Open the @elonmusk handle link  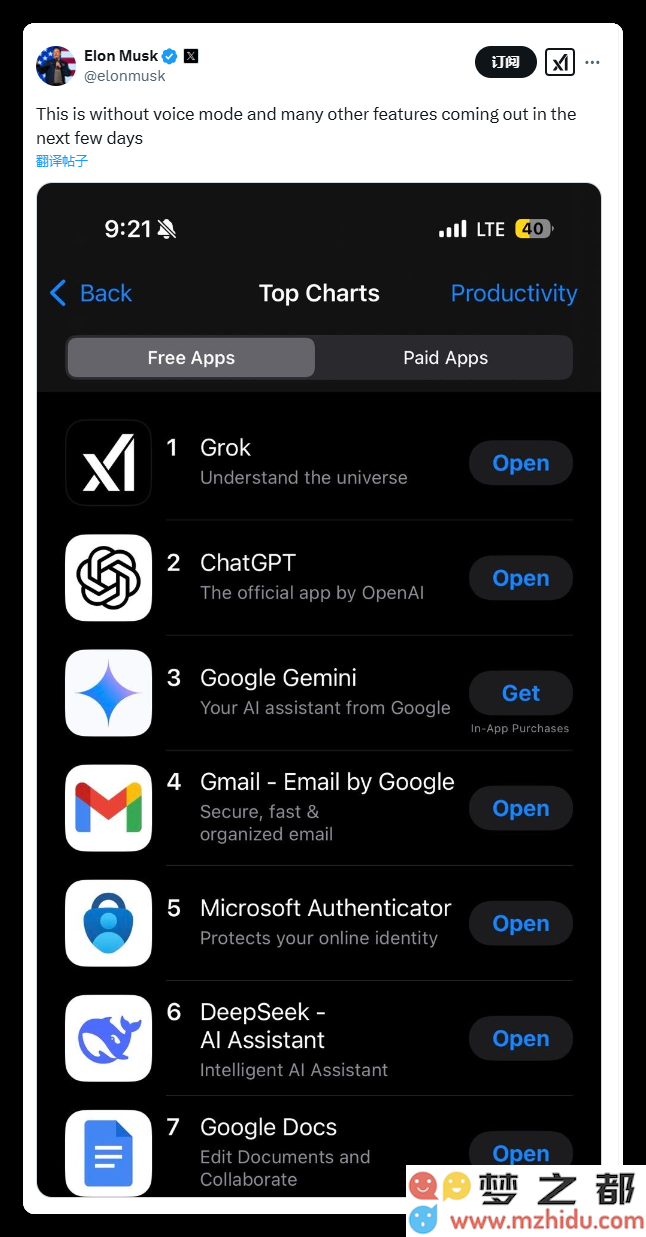[125, 76]
